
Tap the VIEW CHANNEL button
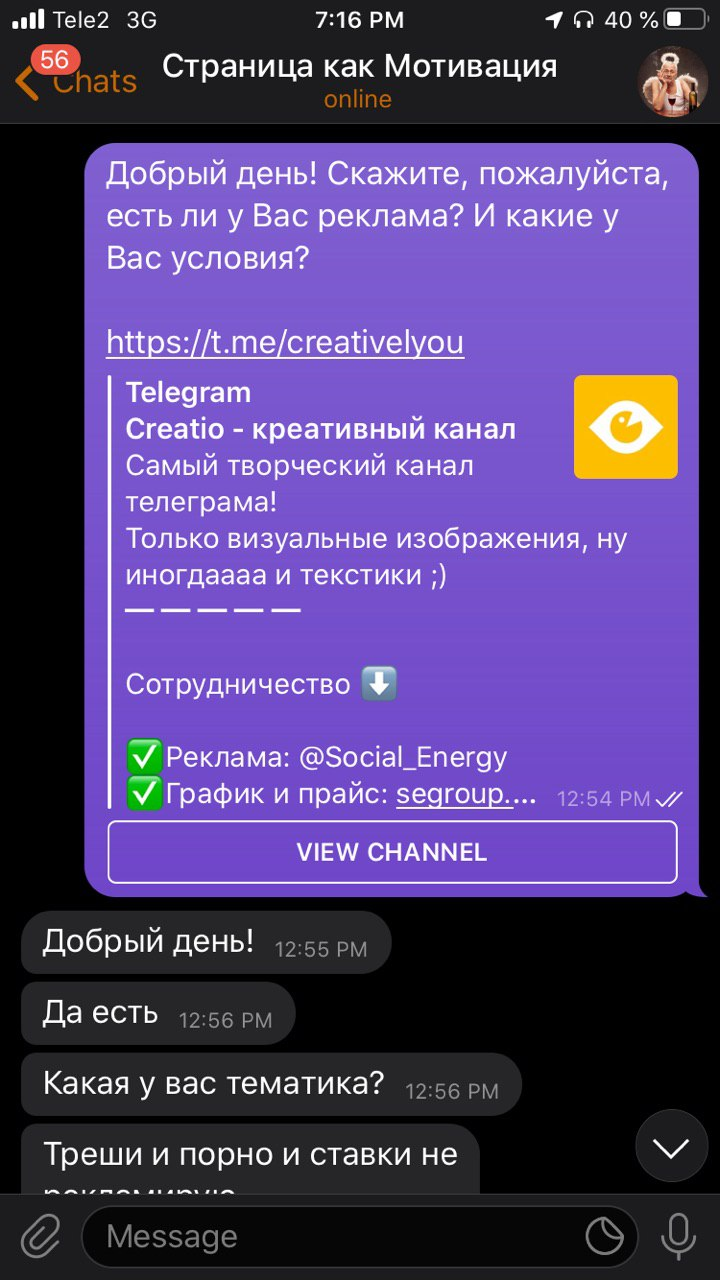tap(392, 852)
